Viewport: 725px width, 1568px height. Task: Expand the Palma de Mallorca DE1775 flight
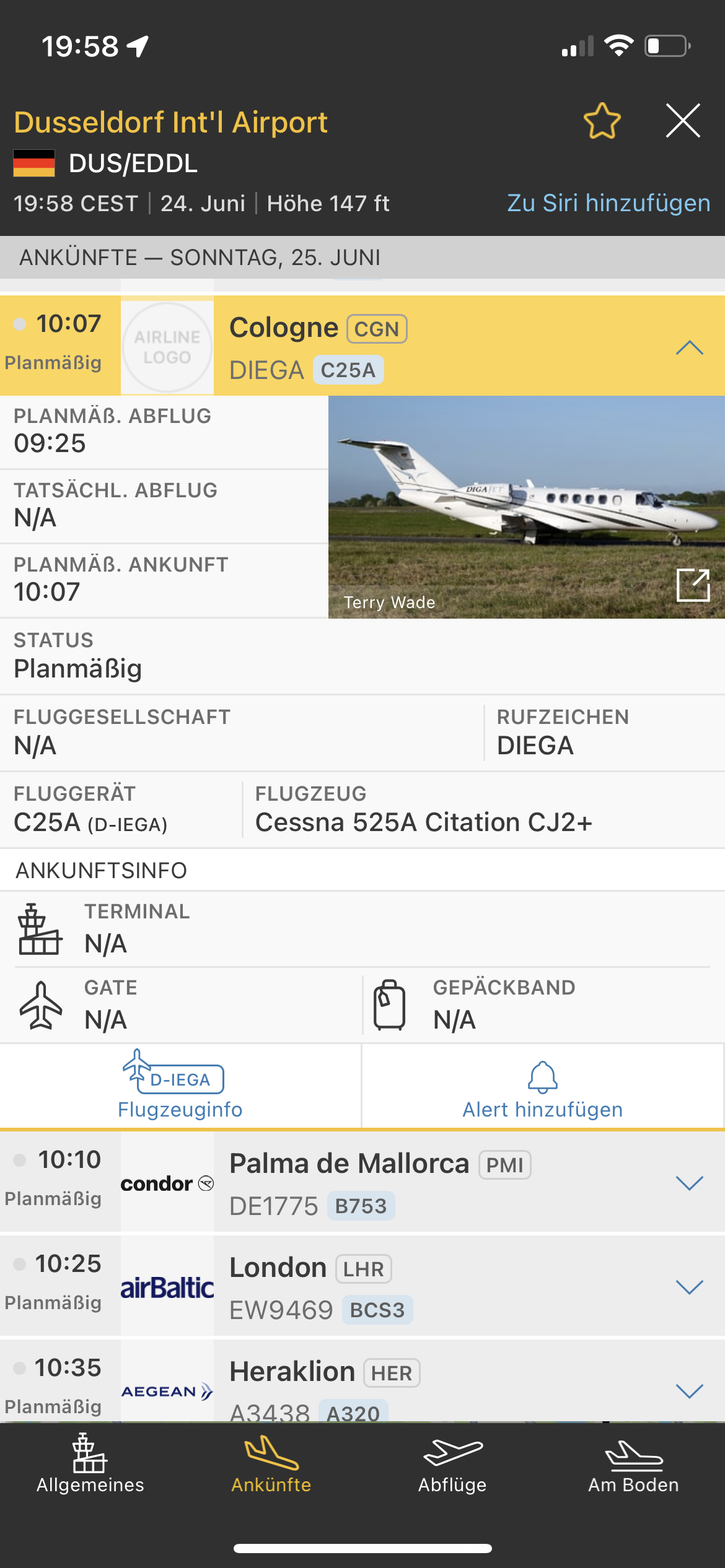689,1183
